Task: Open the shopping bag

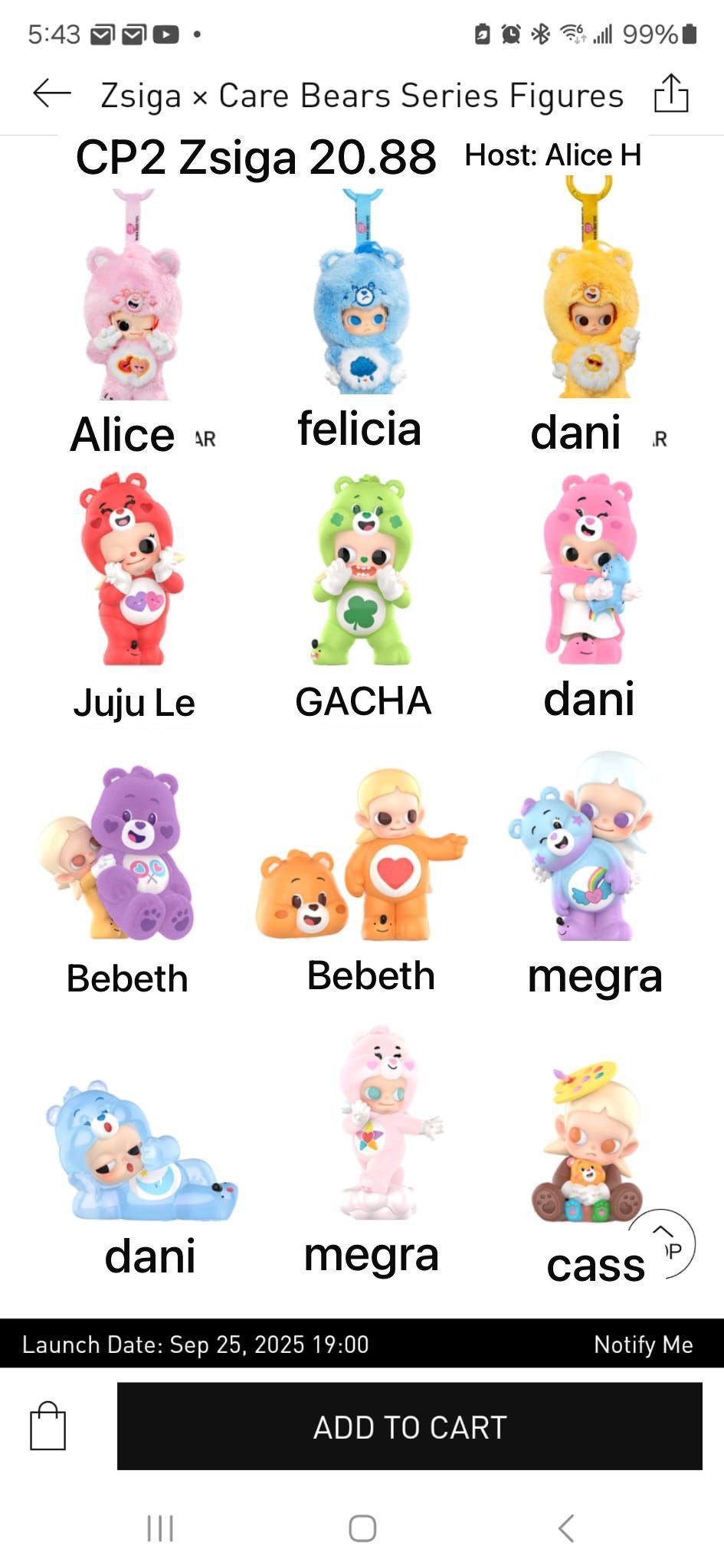Action: tap(48, 1426)
